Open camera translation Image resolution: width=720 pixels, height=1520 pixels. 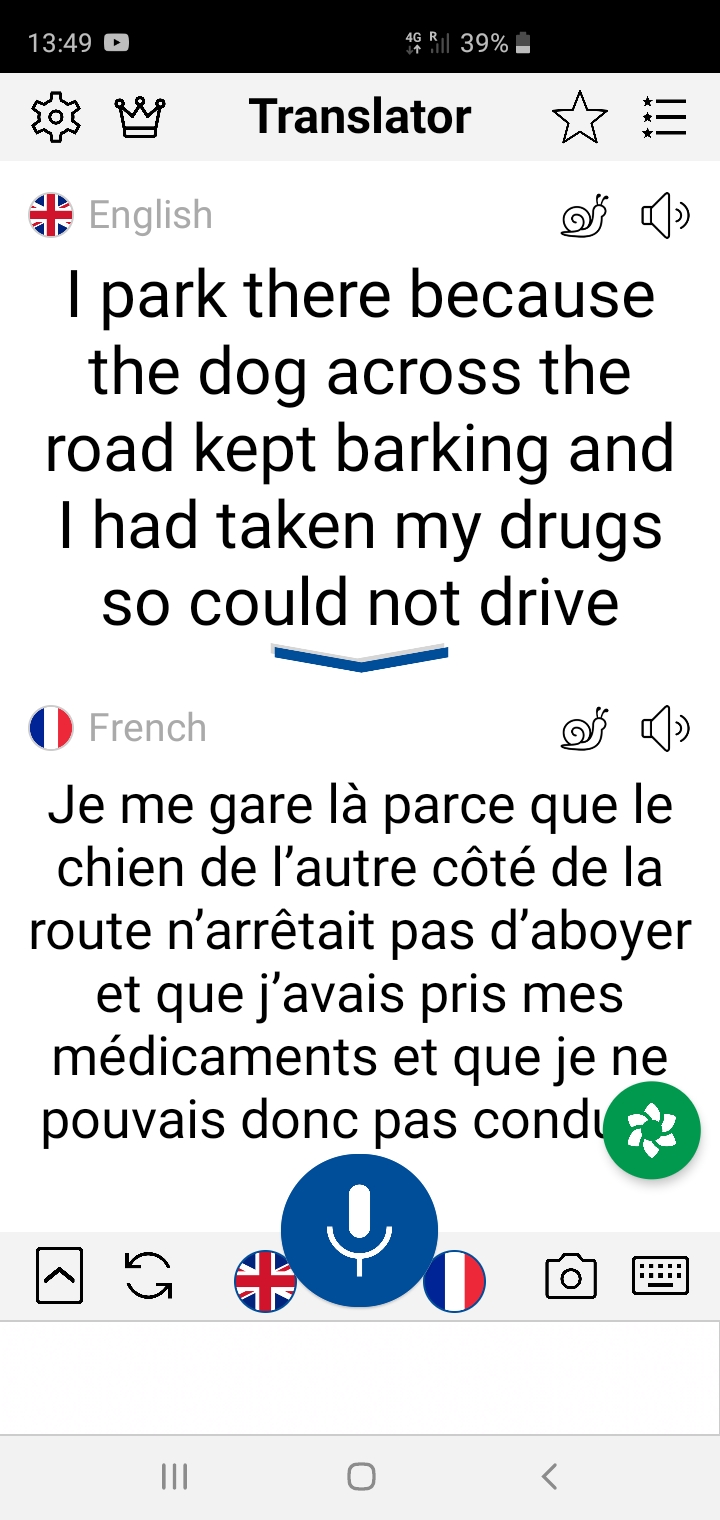tap(571, 1276)
